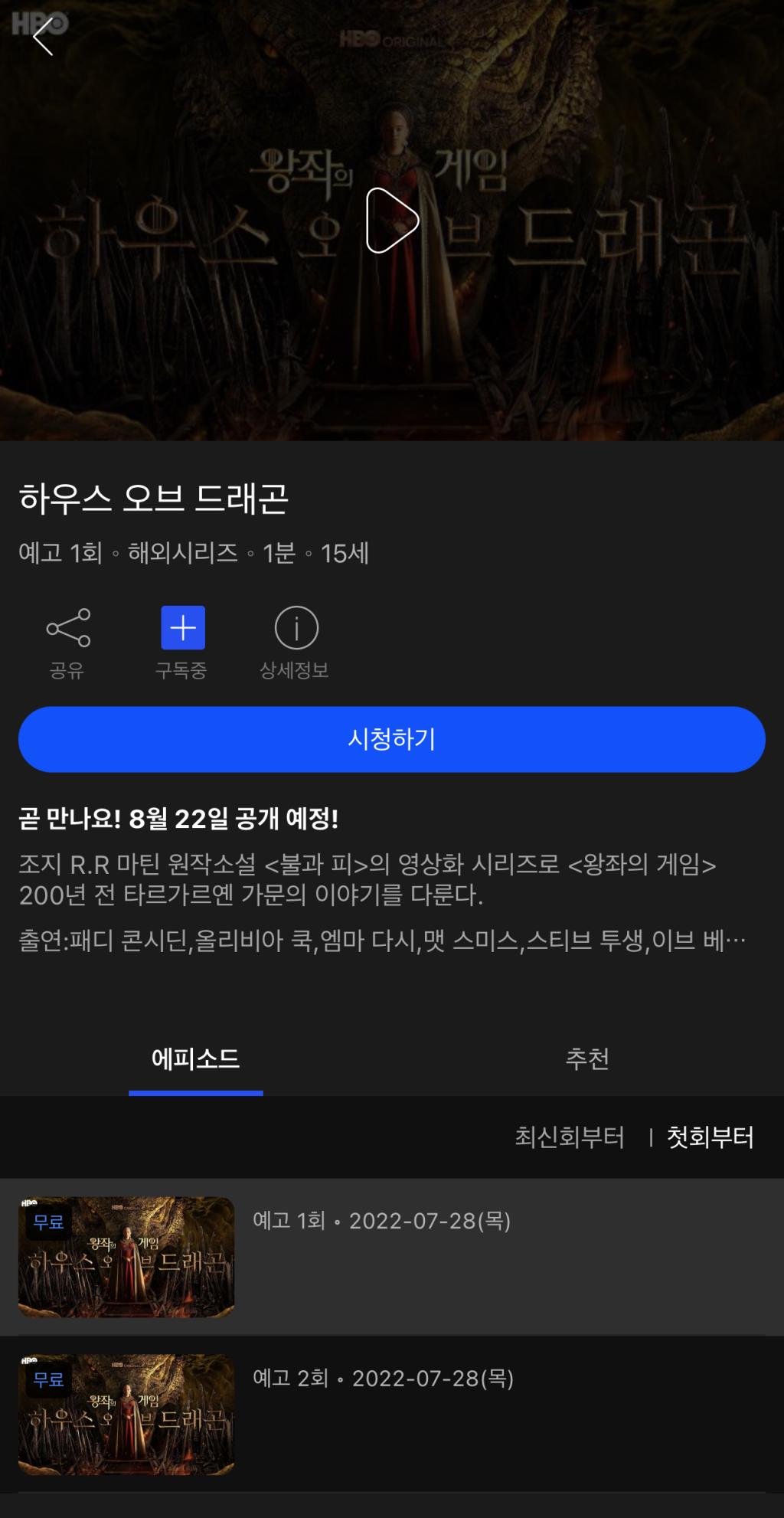
Task: Sort episodes by 최신회부터
Action: pyautogui.click(x=570, y=1137)
